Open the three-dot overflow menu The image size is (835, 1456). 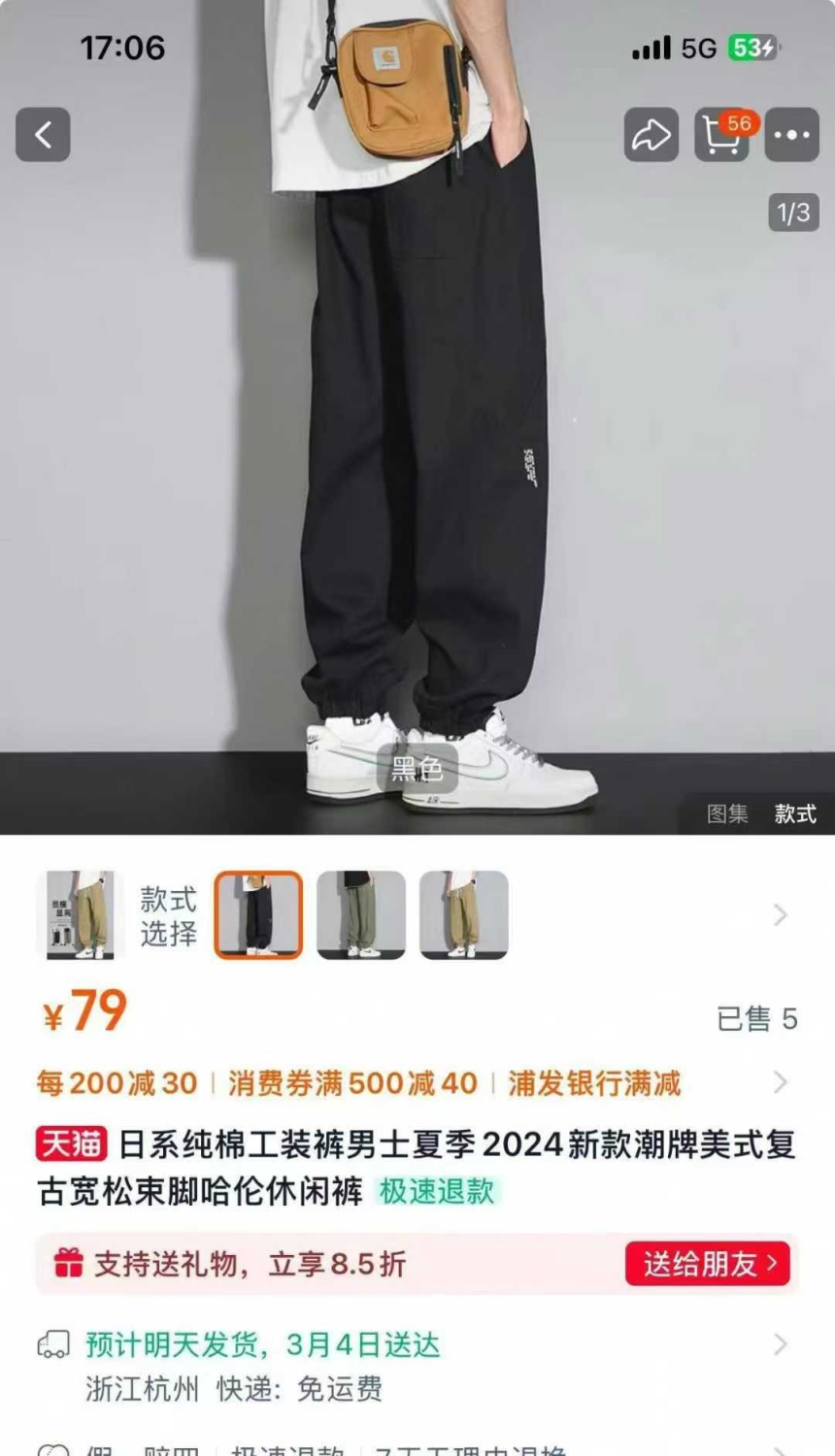(x=792, y=134)
